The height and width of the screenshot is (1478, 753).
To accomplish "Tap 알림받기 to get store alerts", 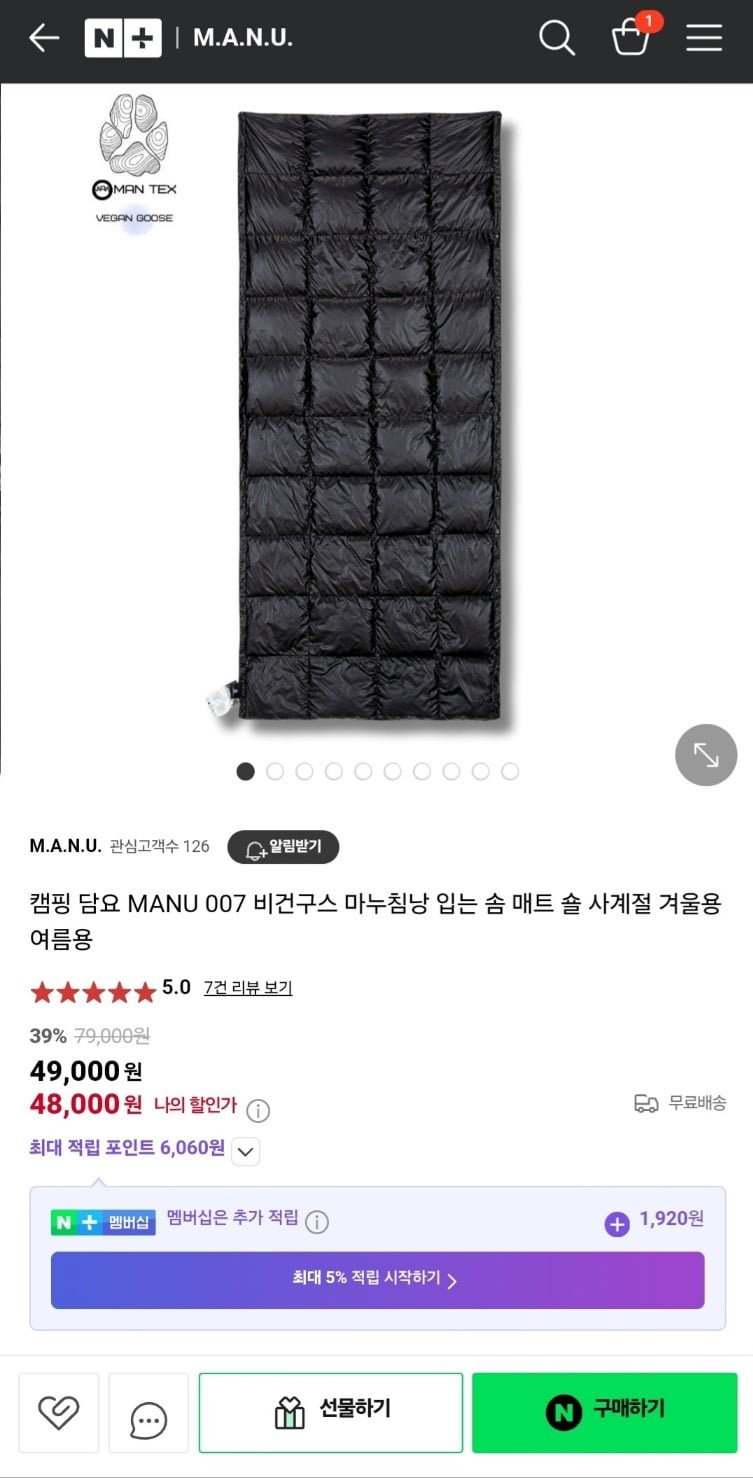I will (x=283, y=847).
